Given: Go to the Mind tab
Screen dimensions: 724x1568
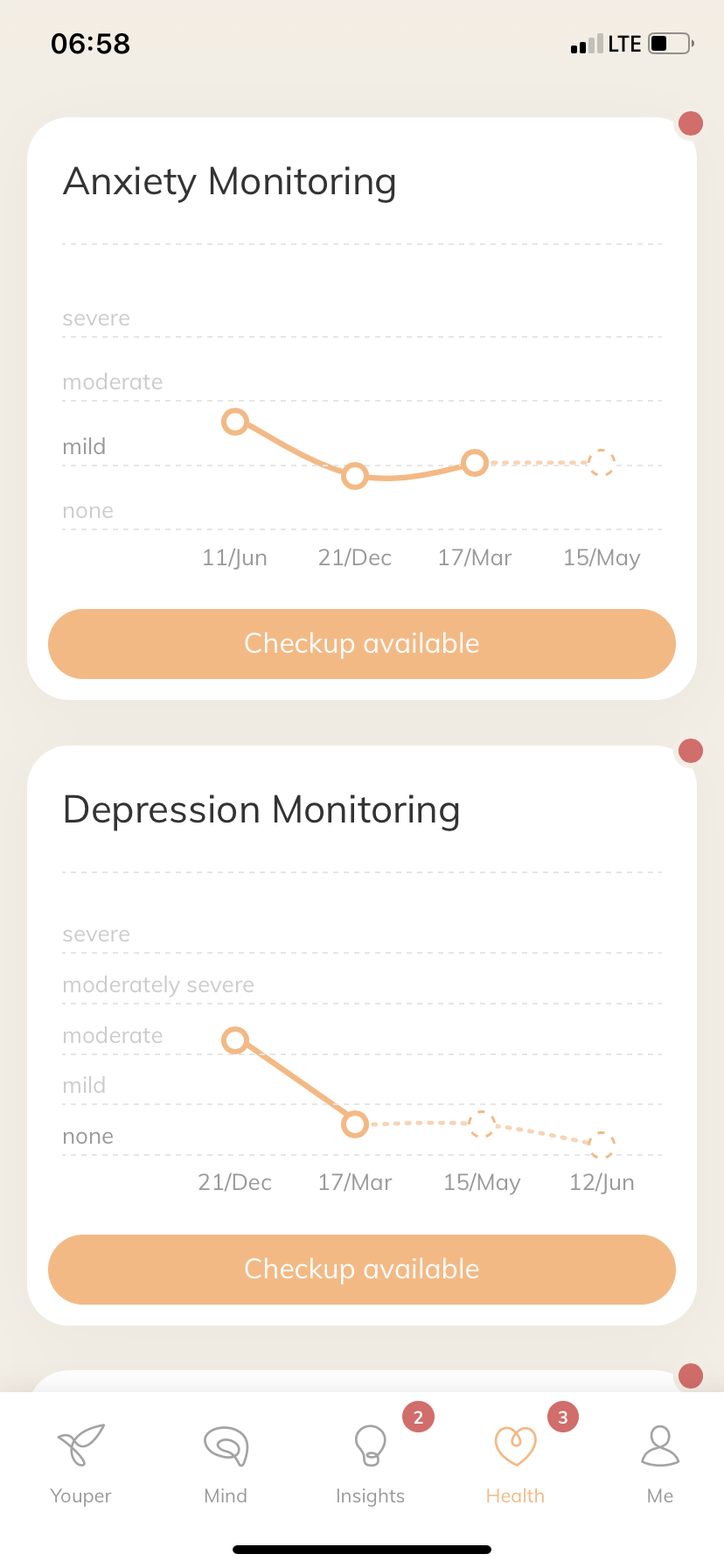Looking at the screenshot, I should [226, 1463].
